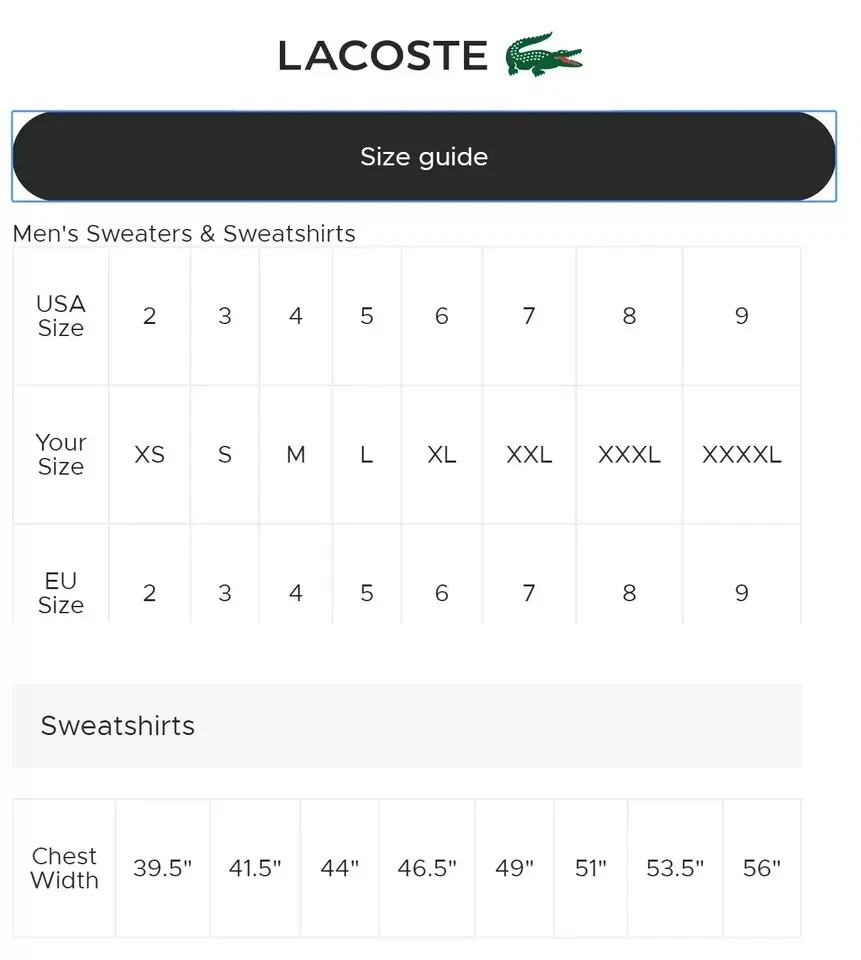Click the Chest Width header cell
Viewport: 861px width, 960px height.
(64, 868)
